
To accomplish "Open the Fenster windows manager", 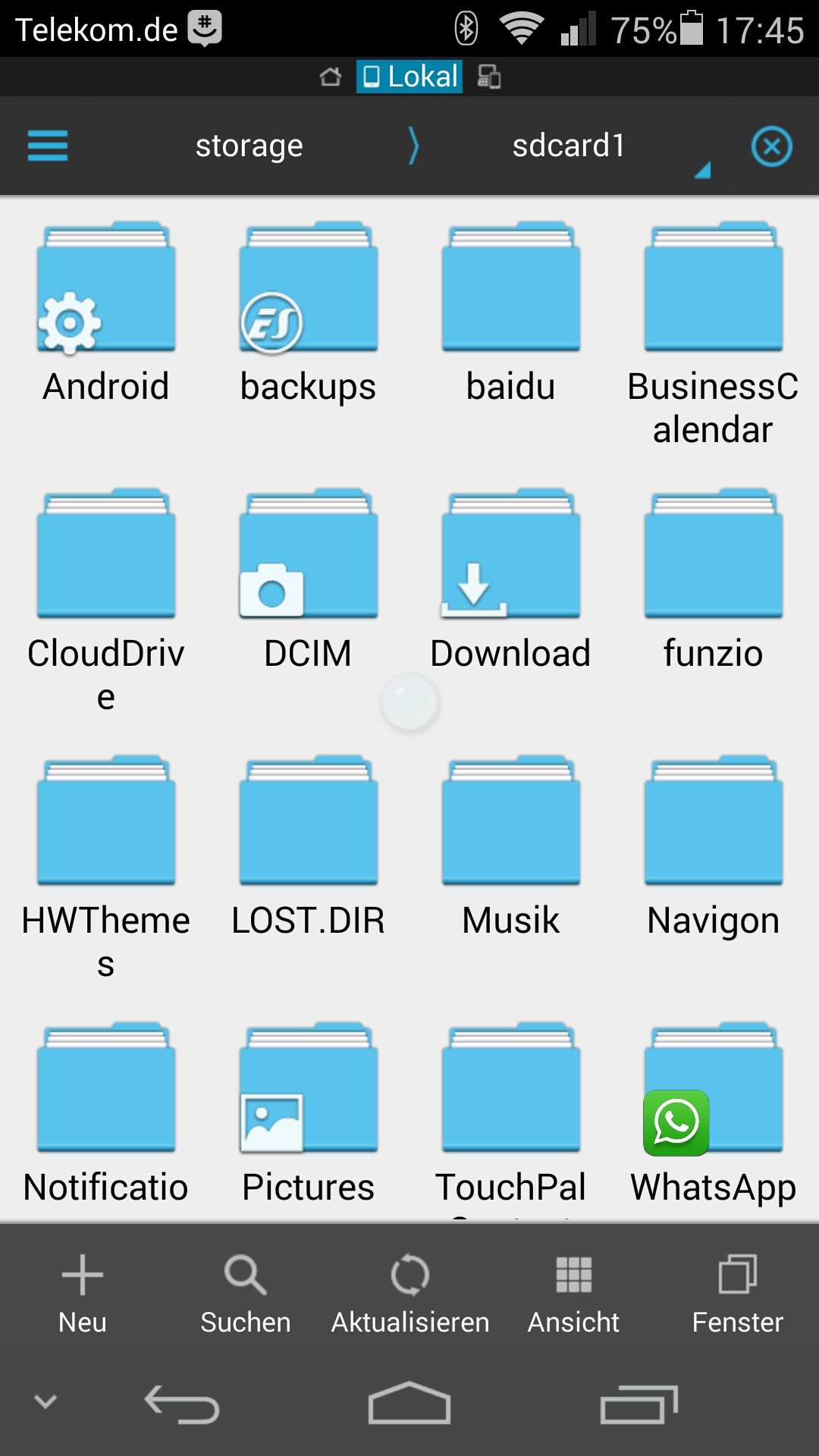I will coord(737,1294).
